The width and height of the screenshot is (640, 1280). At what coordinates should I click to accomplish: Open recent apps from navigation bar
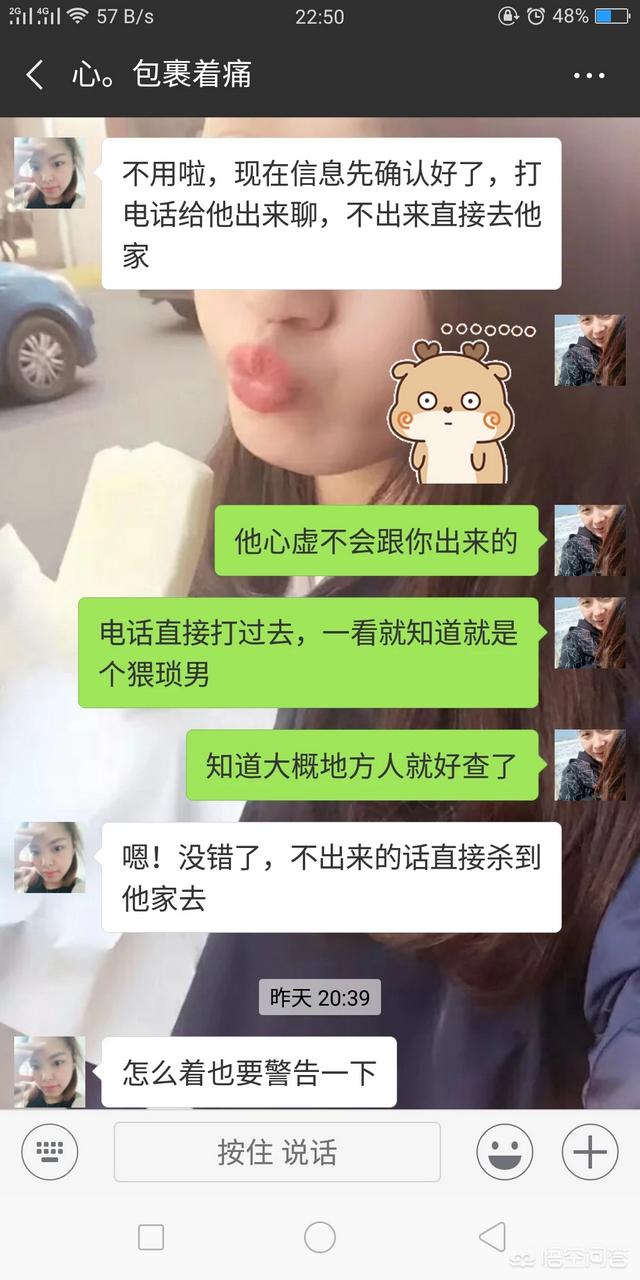pyautogui.click(x=151, y=1237)
